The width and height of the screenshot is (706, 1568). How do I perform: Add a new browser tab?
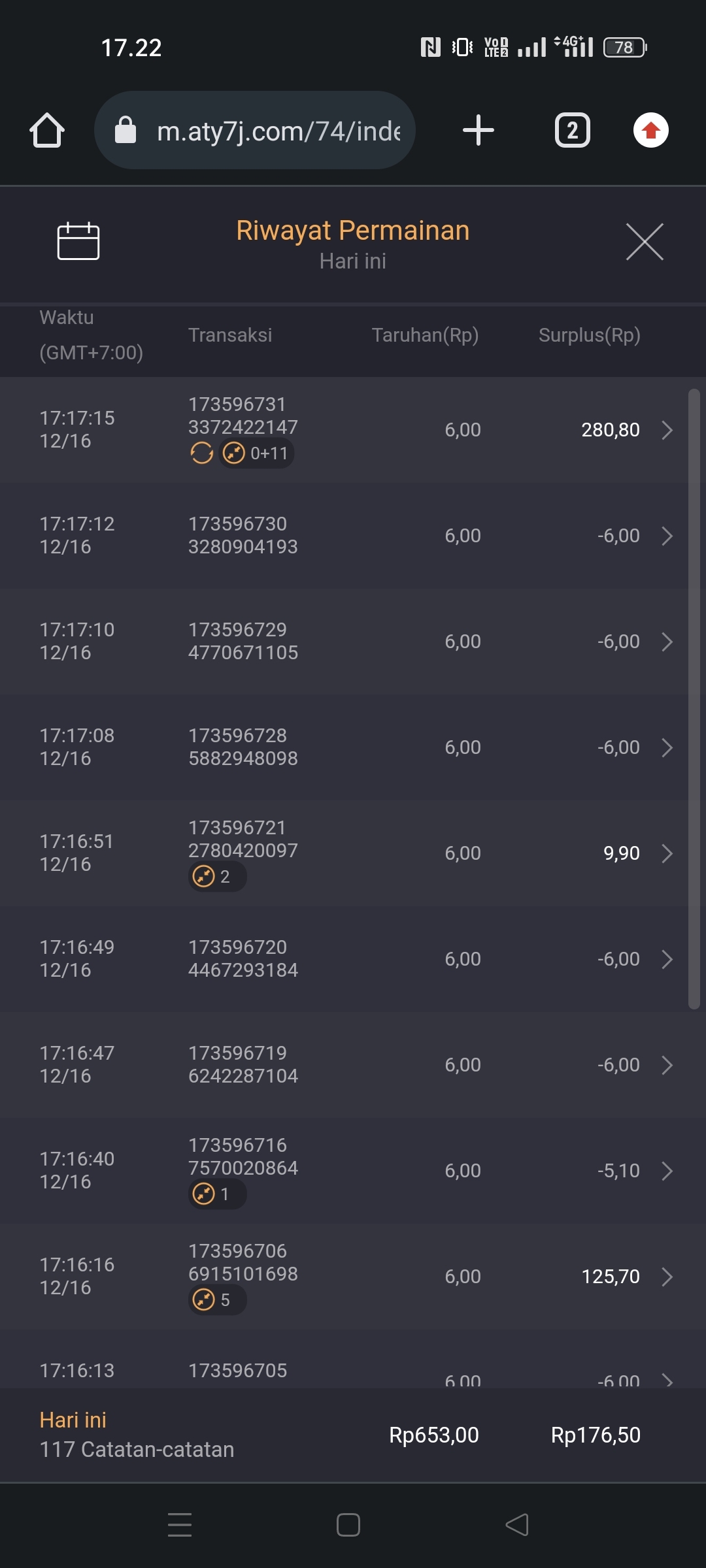479,130
